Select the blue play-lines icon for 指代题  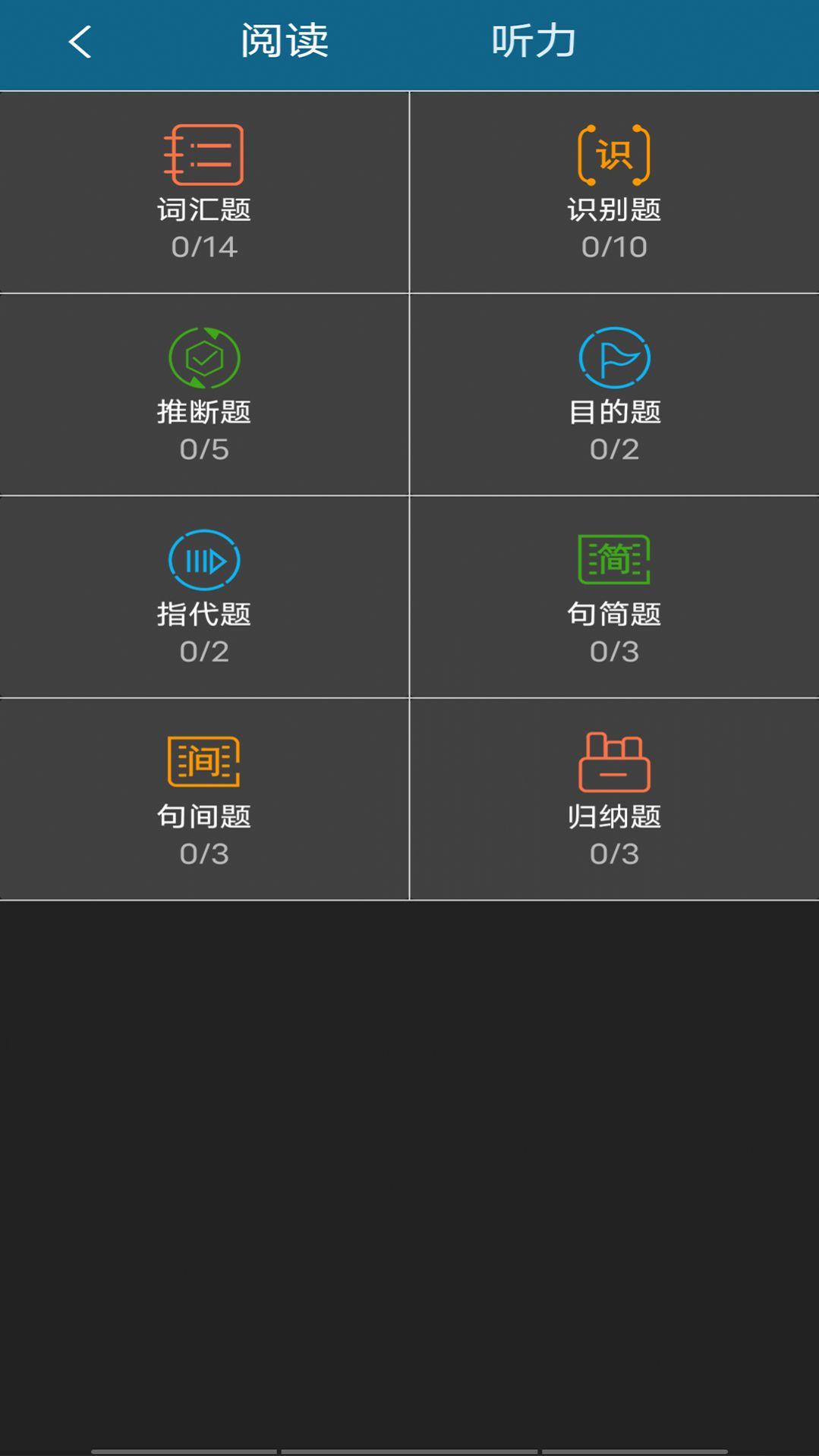pos(203,561)
